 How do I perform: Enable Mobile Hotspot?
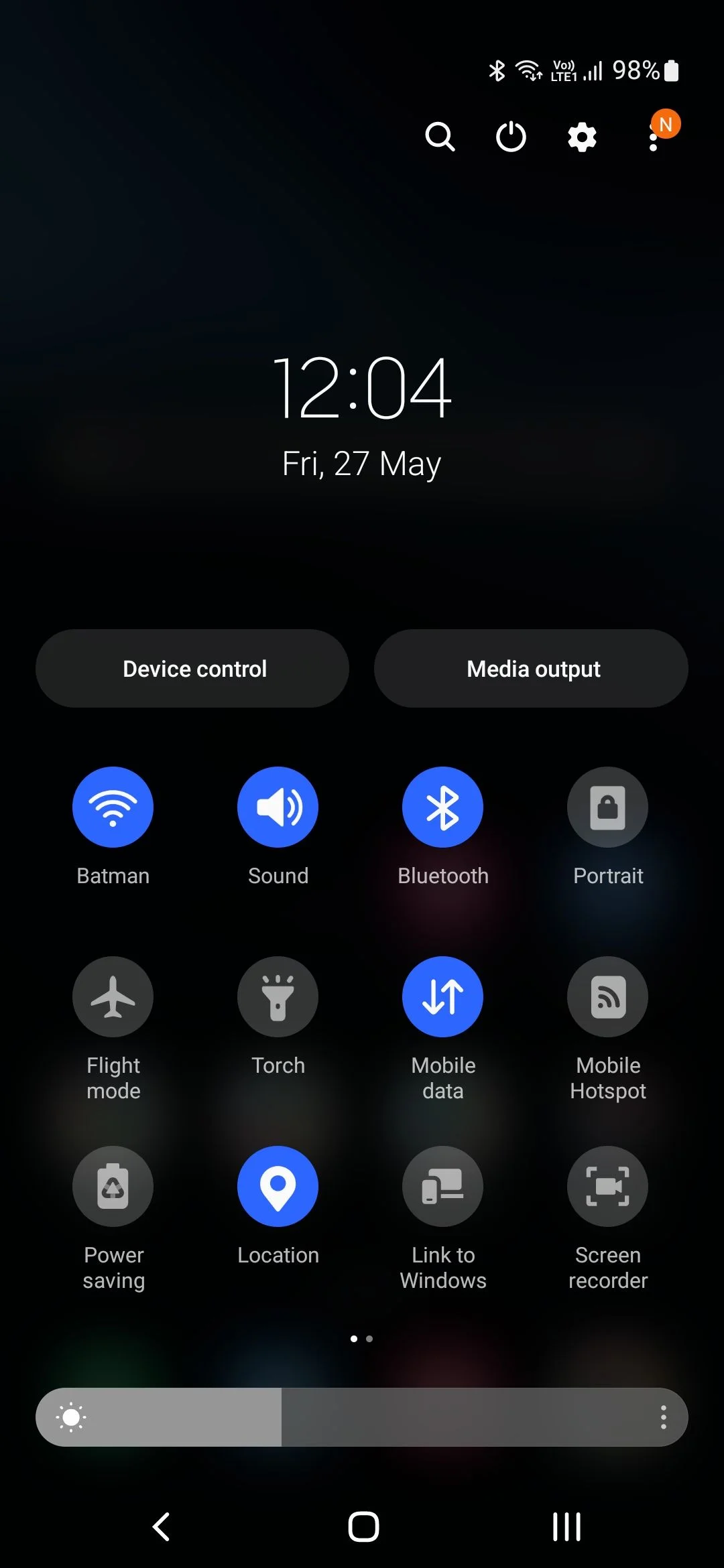(x=607, y=996)
